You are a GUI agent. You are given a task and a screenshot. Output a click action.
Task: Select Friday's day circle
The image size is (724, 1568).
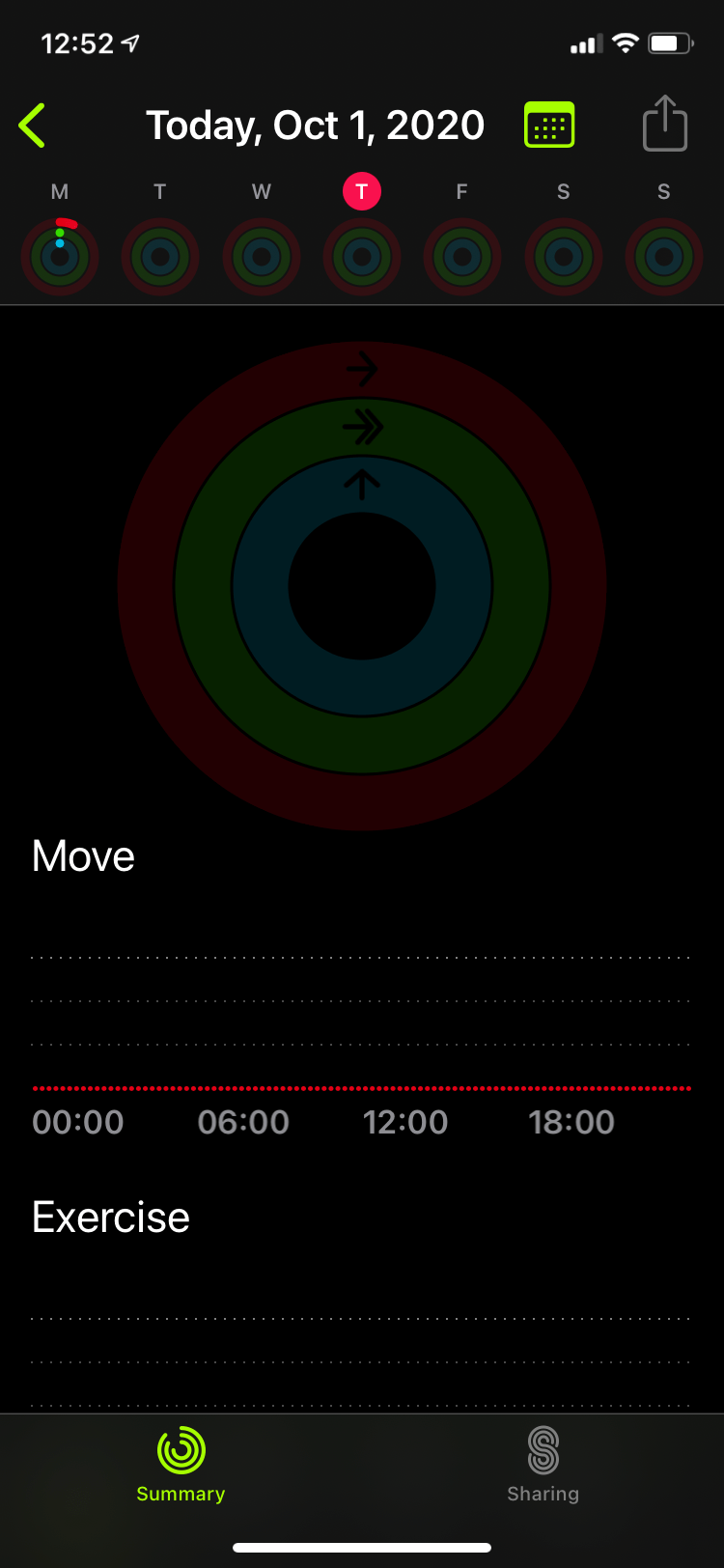point(461,191)
